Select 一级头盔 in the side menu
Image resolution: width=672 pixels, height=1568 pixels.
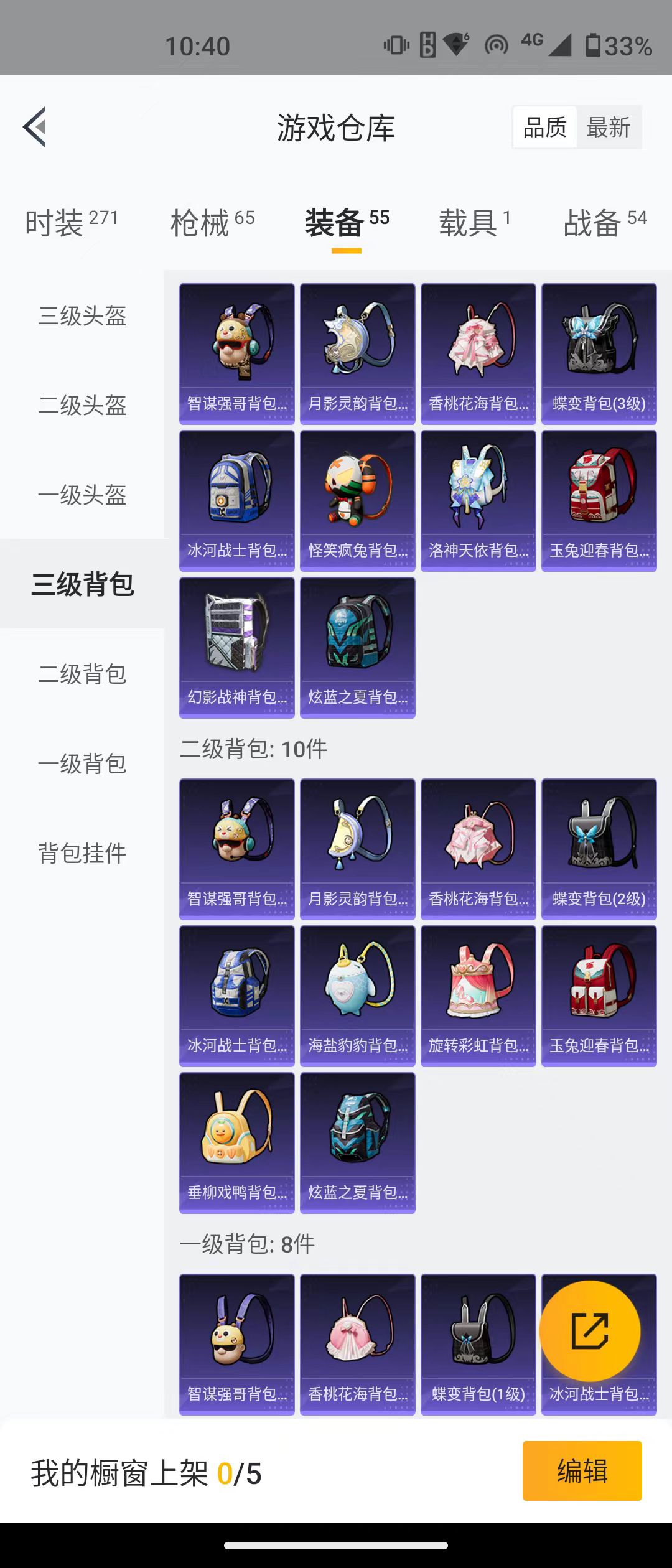click(82, 495)
